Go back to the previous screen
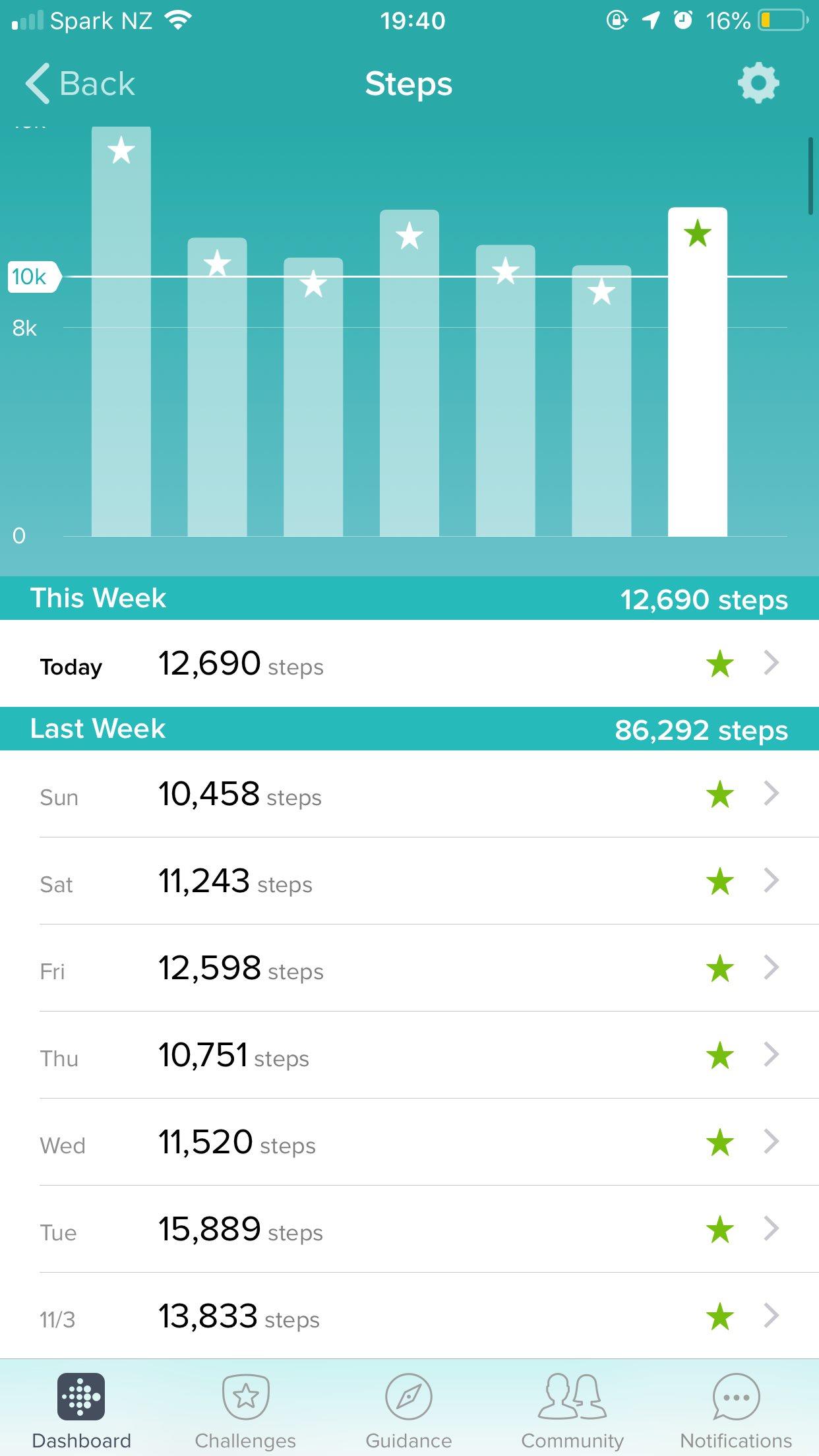Screen dimensions: 819x1456 point(80,84)
